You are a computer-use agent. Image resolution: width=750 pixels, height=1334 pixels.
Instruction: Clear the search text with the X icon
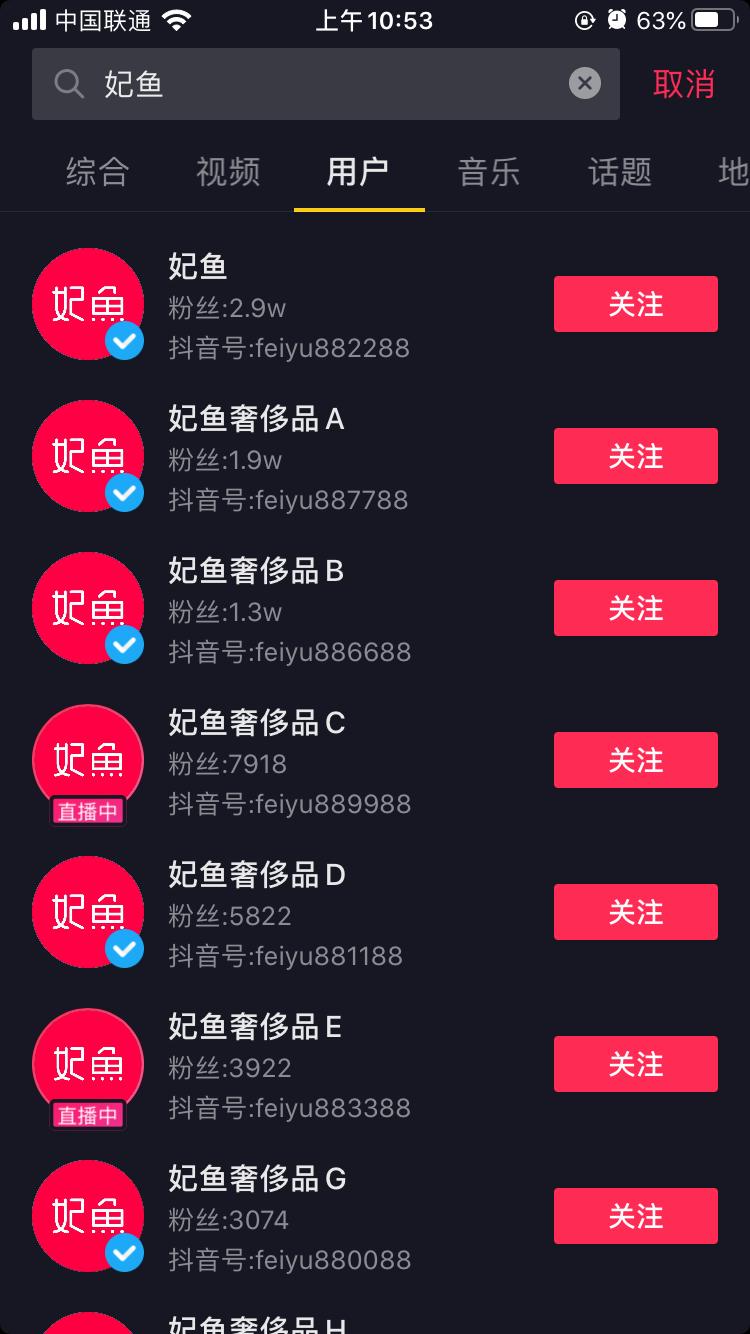click(586, 83)
